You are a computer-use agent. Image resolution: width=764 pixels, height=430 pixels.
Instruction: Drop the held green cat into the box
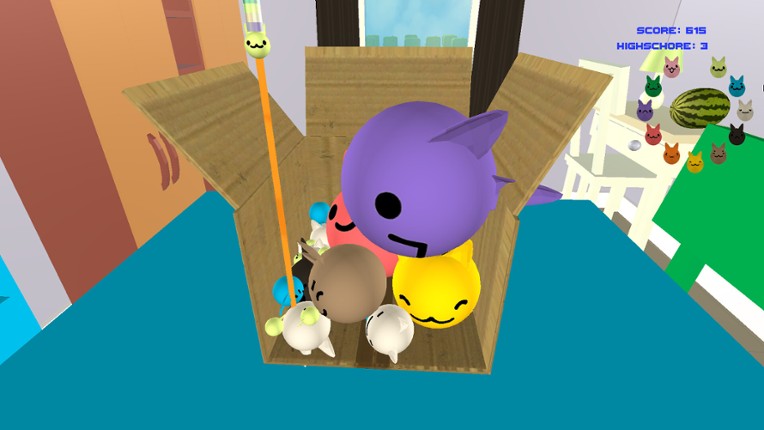[257, 44]
